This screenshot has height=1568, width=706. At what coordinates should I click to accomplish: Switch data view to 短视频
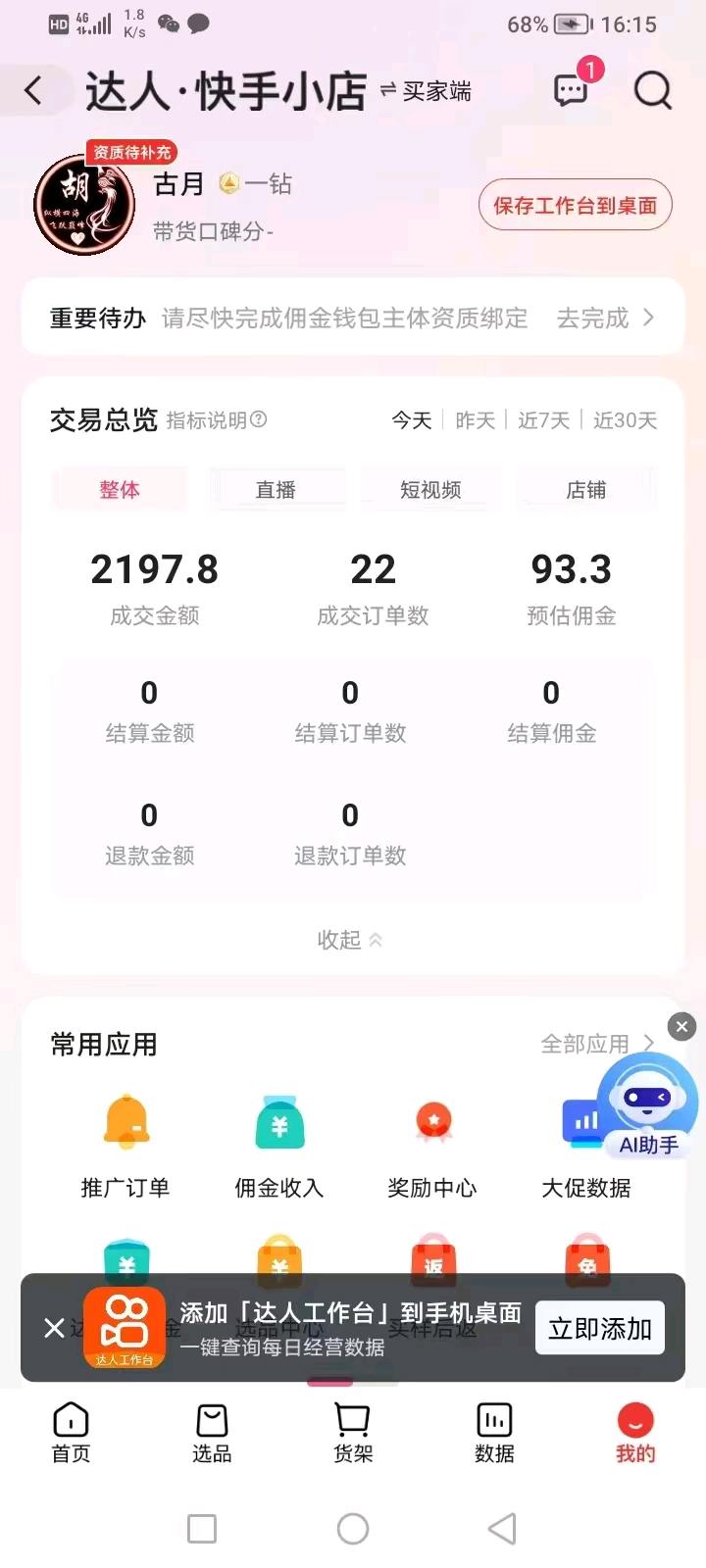tap(431, 489)
